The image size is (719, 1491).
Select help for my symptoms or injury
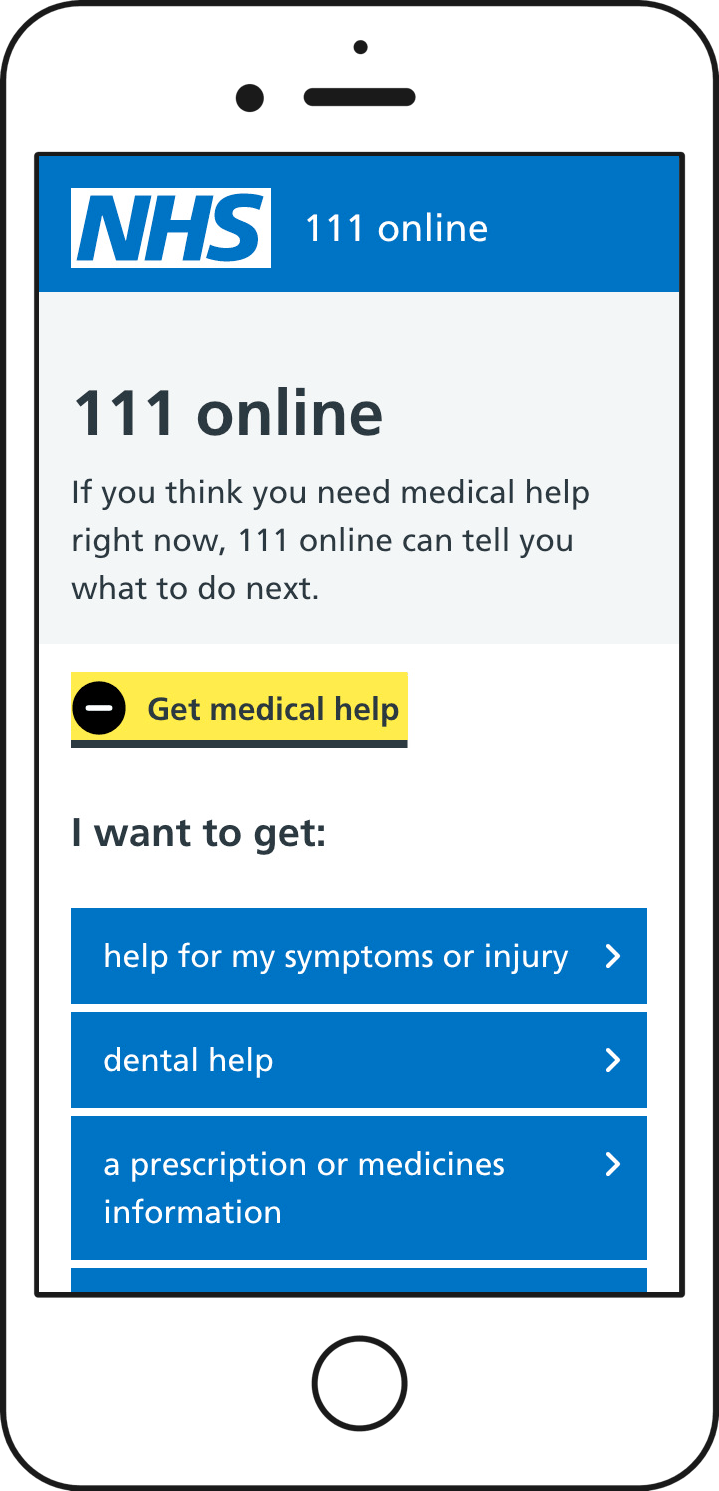pos(359,956)
